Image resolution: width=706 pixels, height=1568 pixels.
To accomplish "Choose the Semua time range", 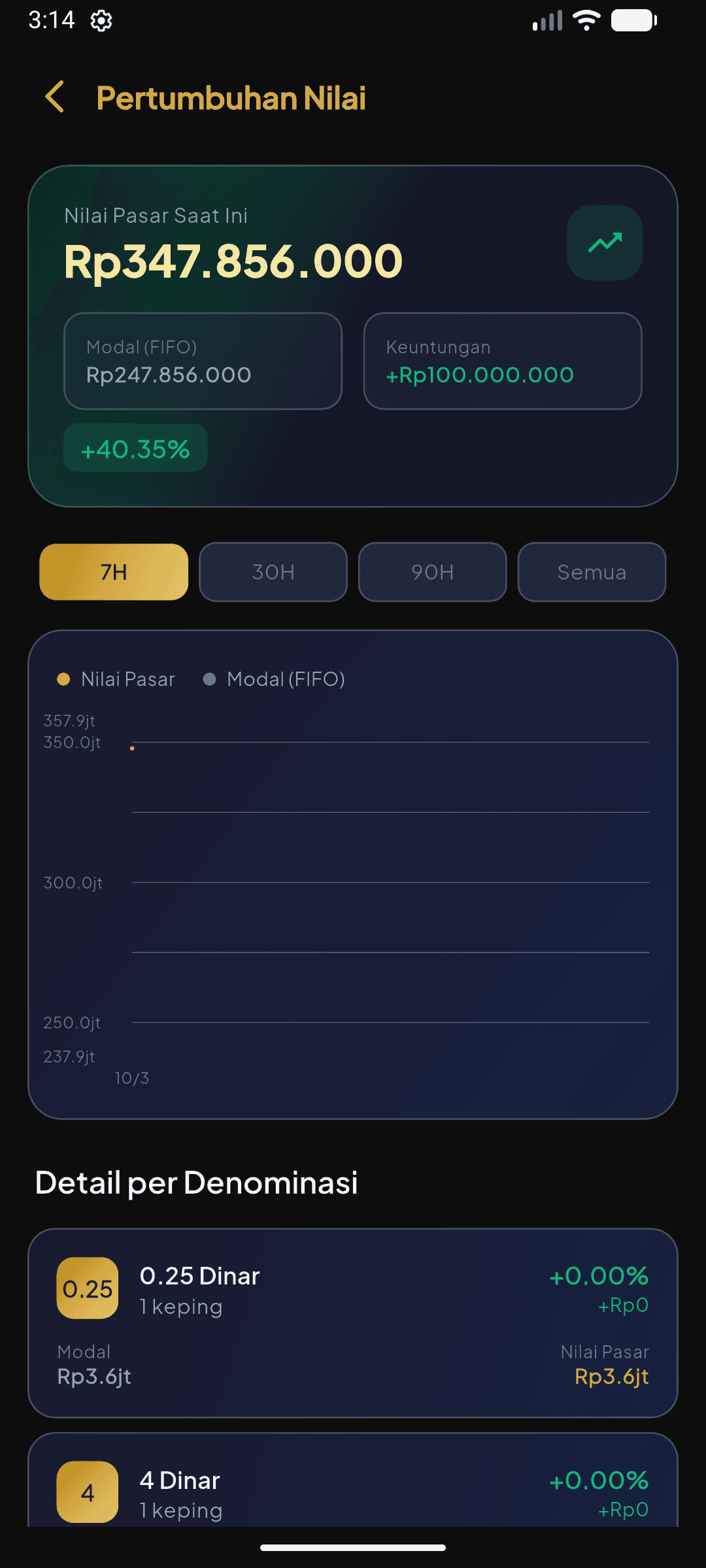I will point(592,572).
